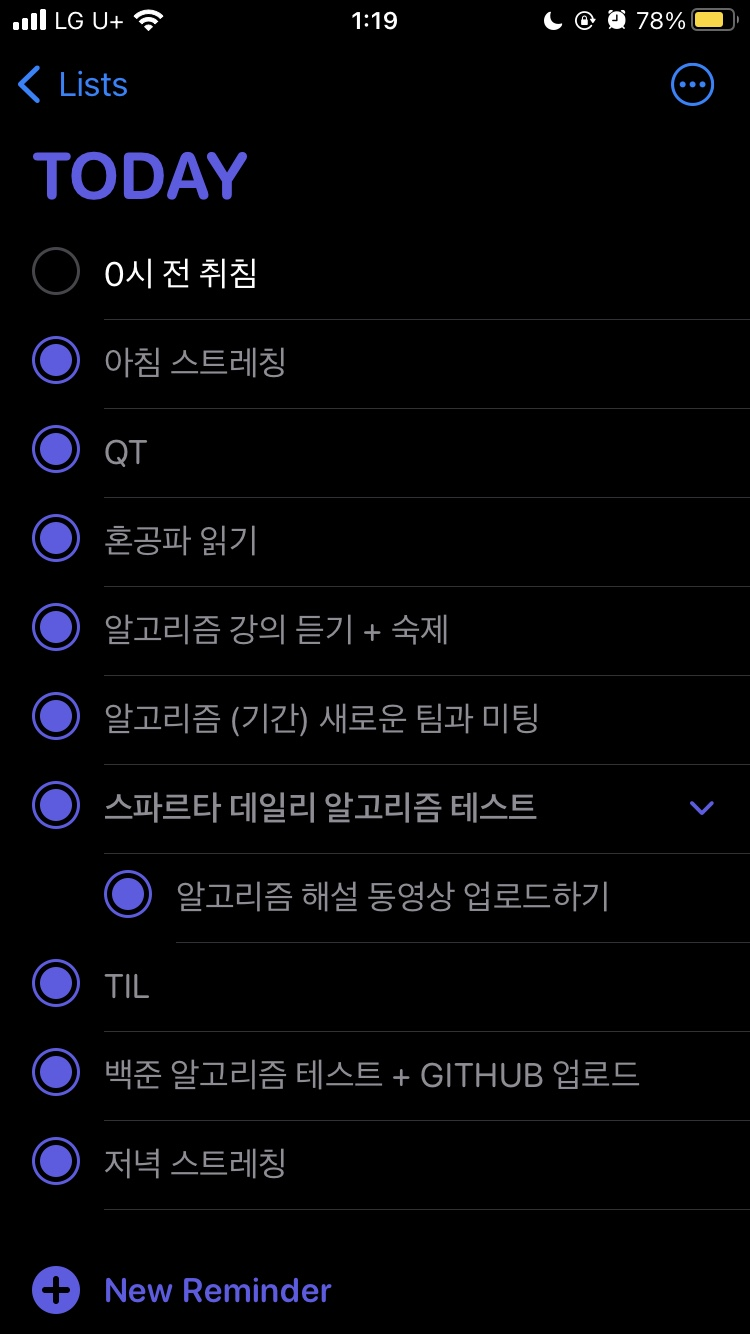Uncheck the QT reminder
Viewport: 750px width, 1334px height.
point(56,449)
